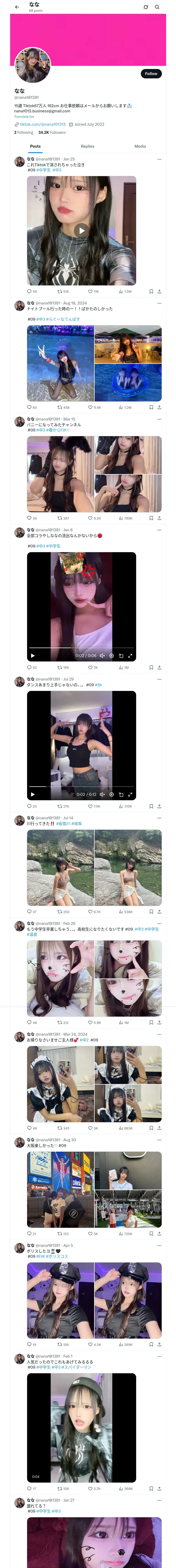Viewport: 176px width, 1568px height.
Task: Open profile search magnifier icon
Action: 157,7
